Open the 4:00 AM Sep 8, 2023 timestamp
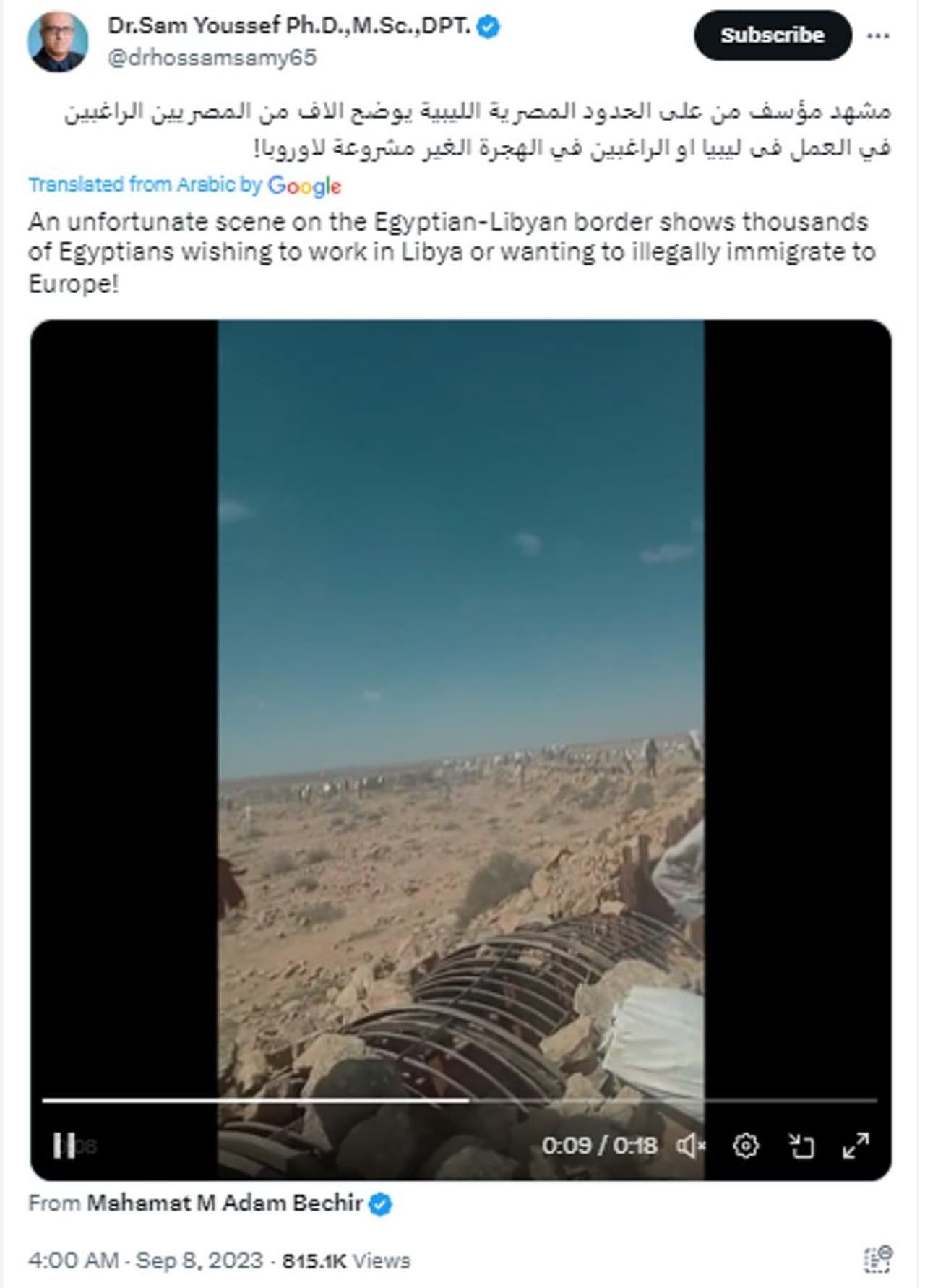 (x=145, y=1261)
